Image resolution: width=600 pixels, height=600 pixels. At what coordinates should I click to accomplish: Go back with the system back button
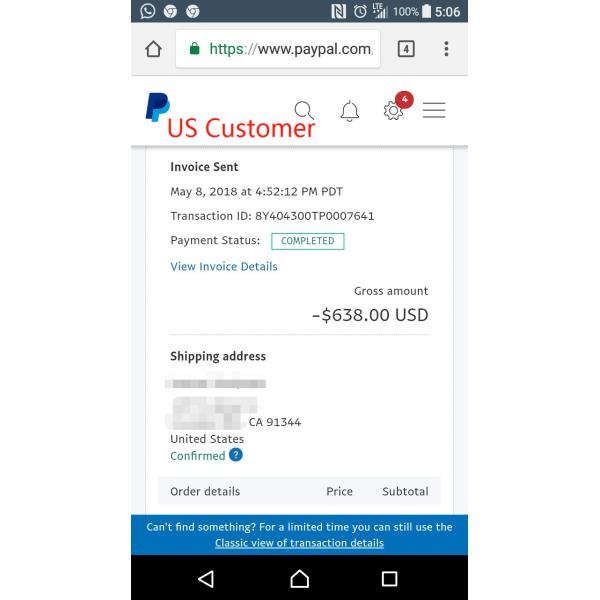[206, 578]
